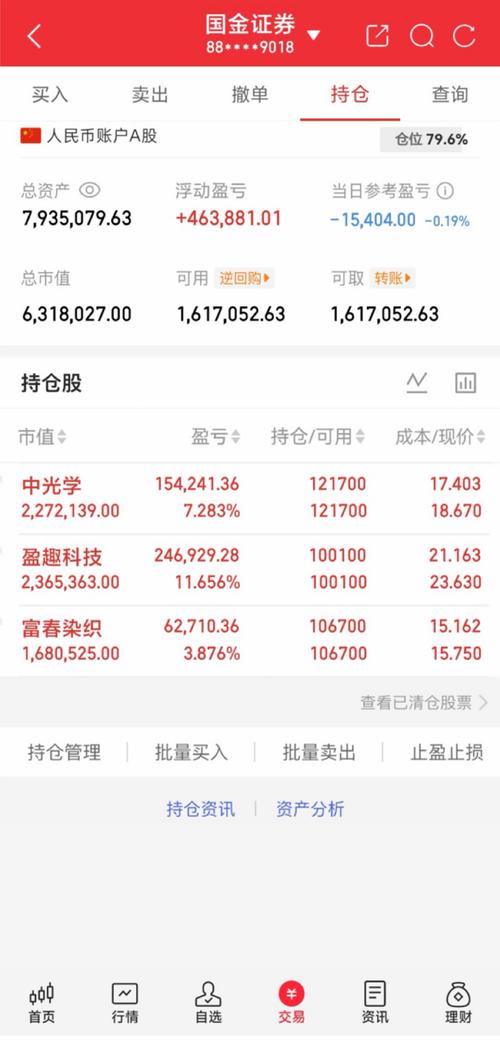This screenshot has height=1040, width=500.
Task: Open the holdings trend line chart icon
Action: tap(417, 383)
